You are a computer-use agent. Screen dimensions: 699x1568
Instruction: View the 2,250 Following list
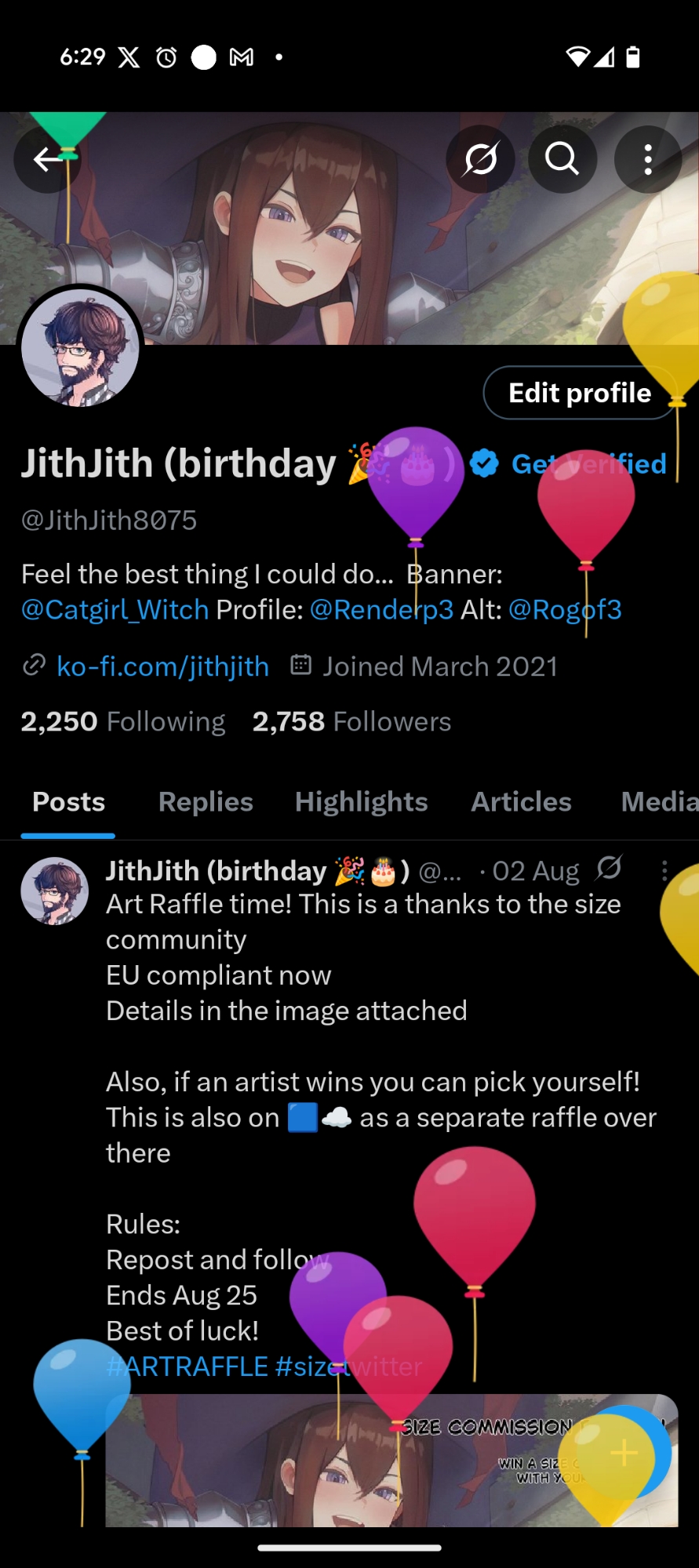(123, 721)
